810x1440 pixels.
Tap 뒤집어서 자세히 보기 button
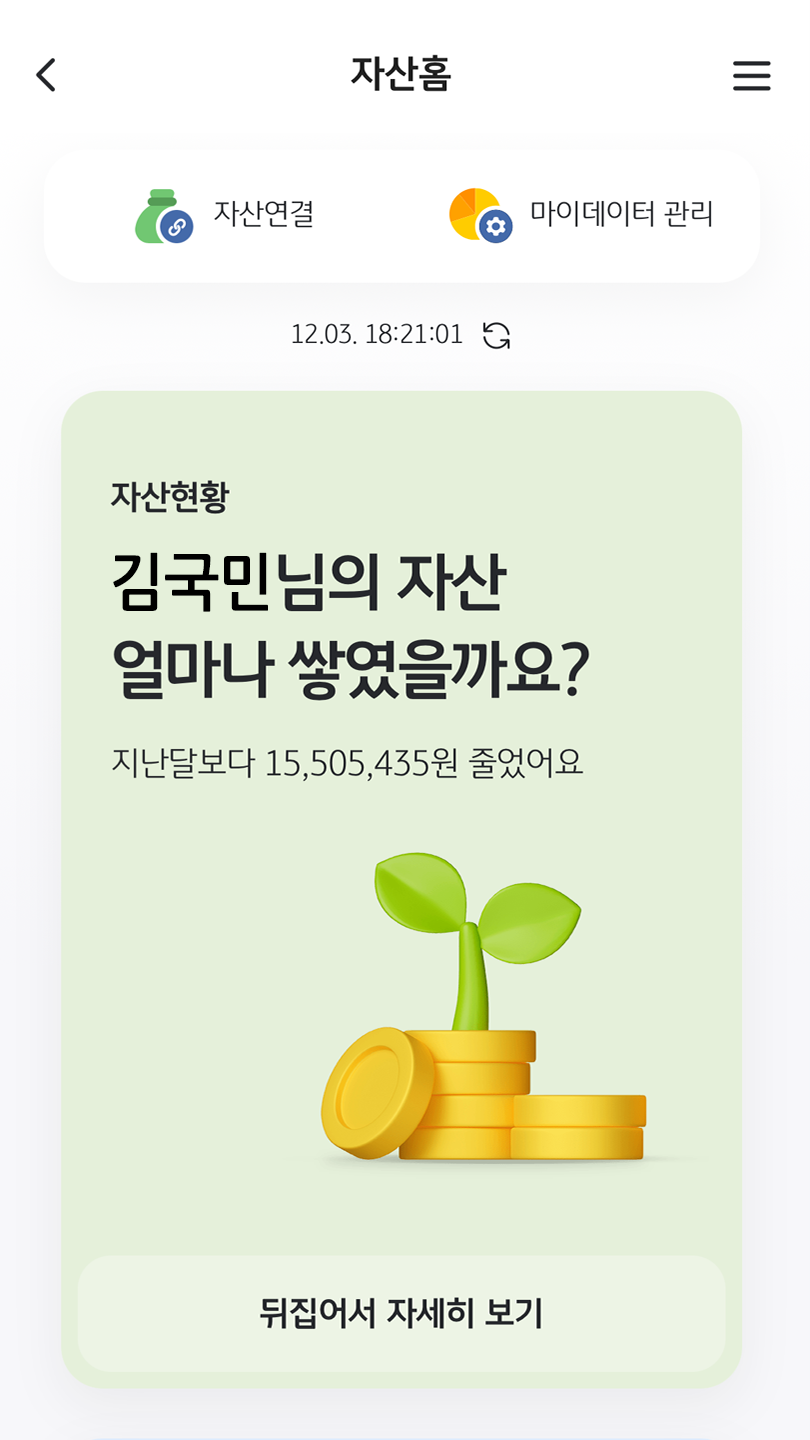pyautogui.click(x=401, y=1313)
